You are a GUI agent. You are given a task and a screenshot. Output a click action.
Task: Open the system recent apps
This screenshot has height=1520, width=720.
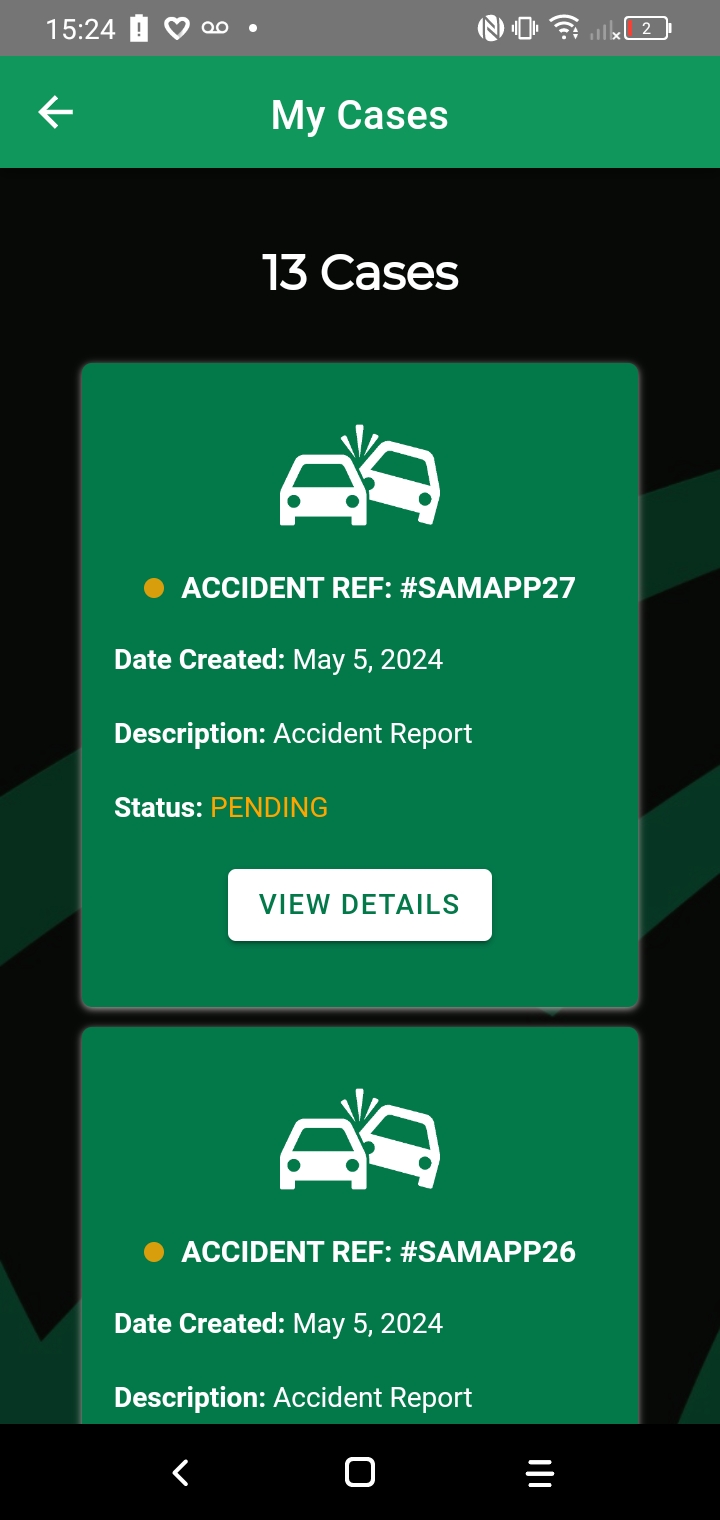(x=539, y=1472)
